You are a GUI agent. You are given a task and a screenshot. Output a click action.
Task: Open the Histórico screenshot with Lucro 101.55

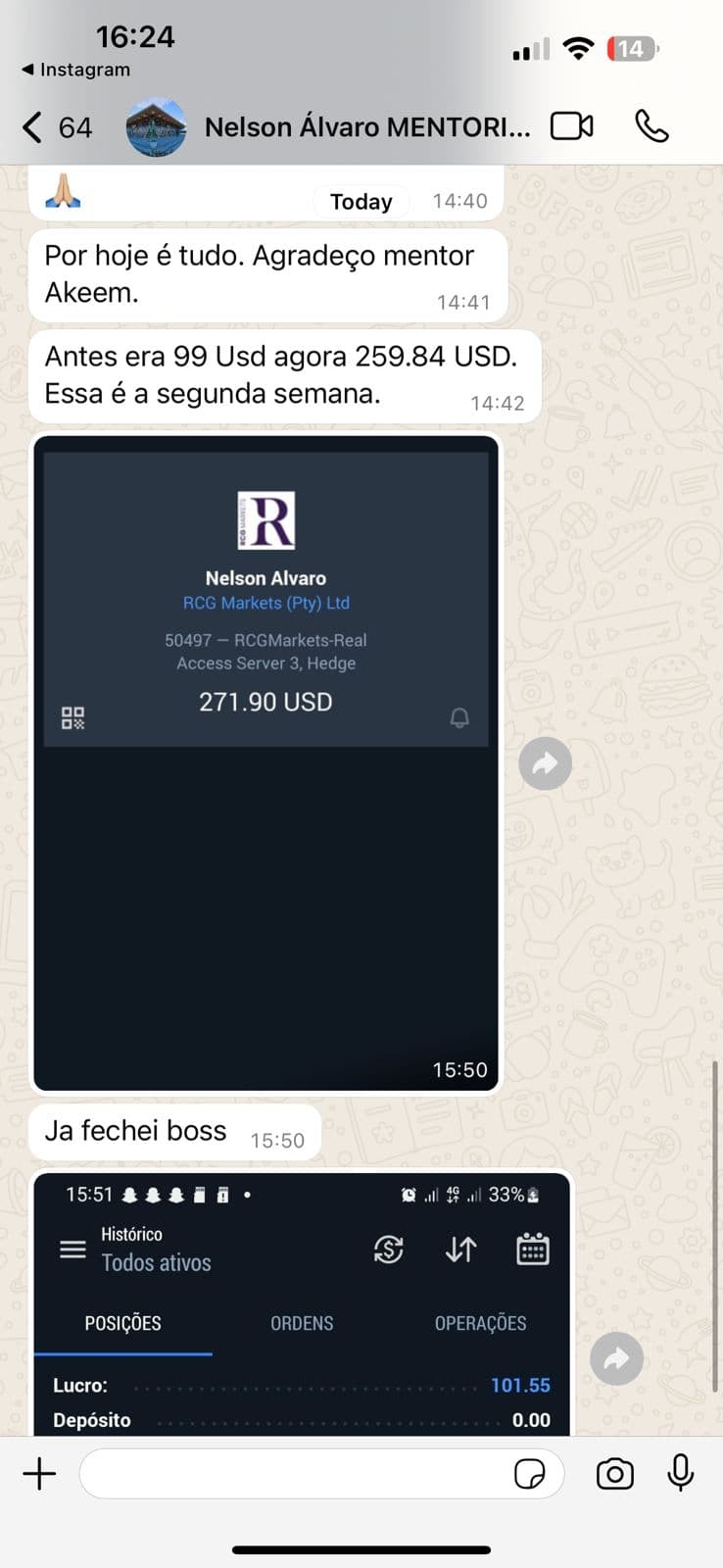pos(302,1304)
